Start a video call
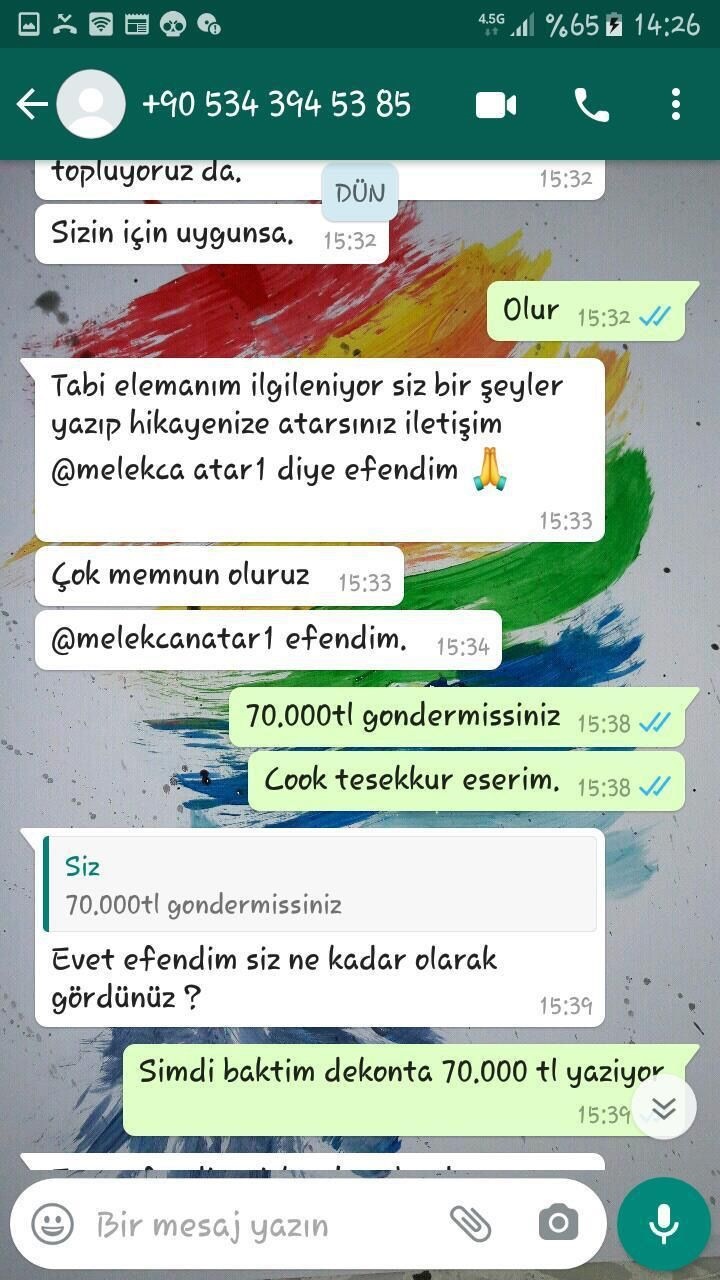 (496, 104)
